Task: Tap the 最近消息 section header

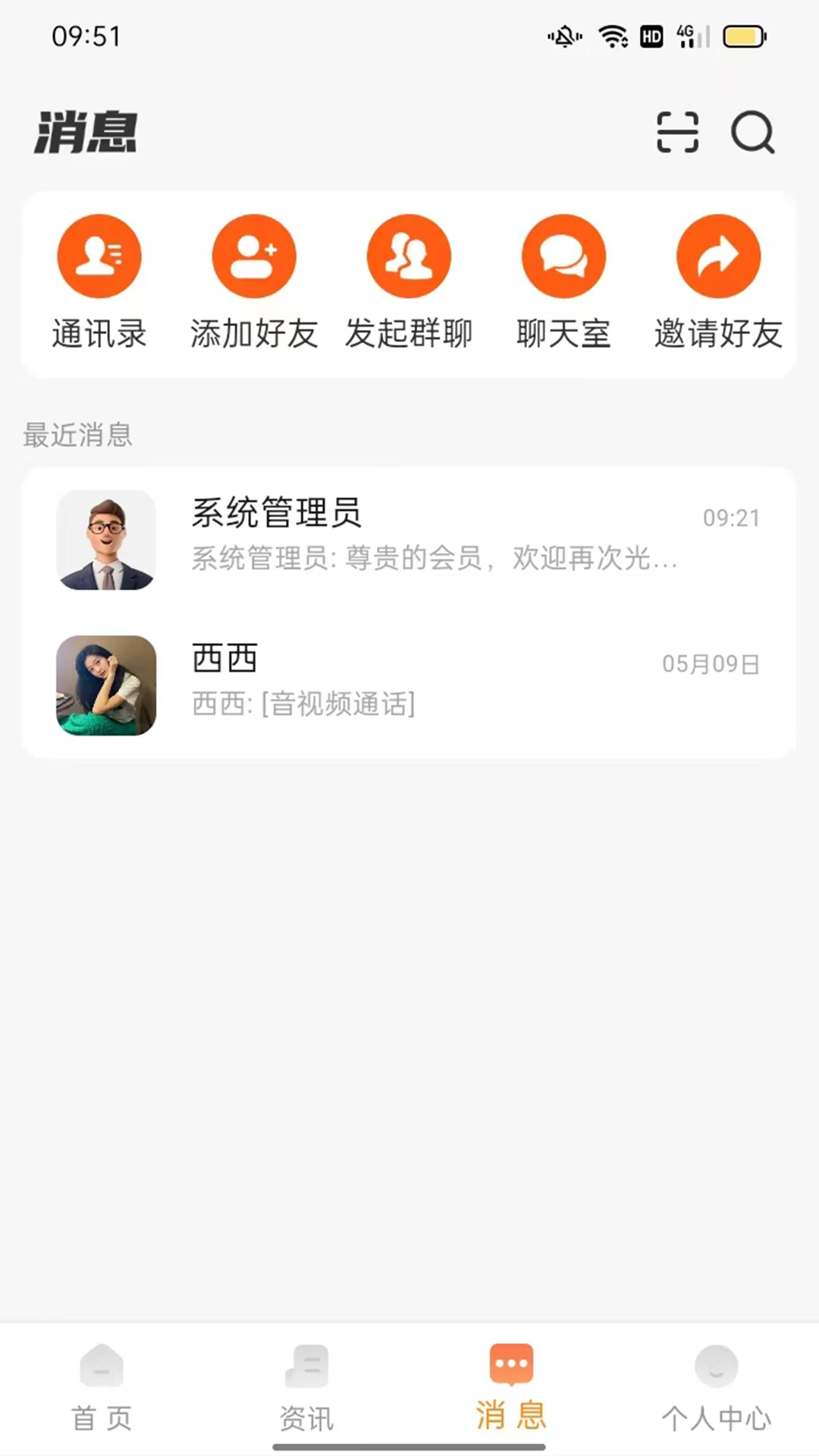Action: tap(77, 435)
